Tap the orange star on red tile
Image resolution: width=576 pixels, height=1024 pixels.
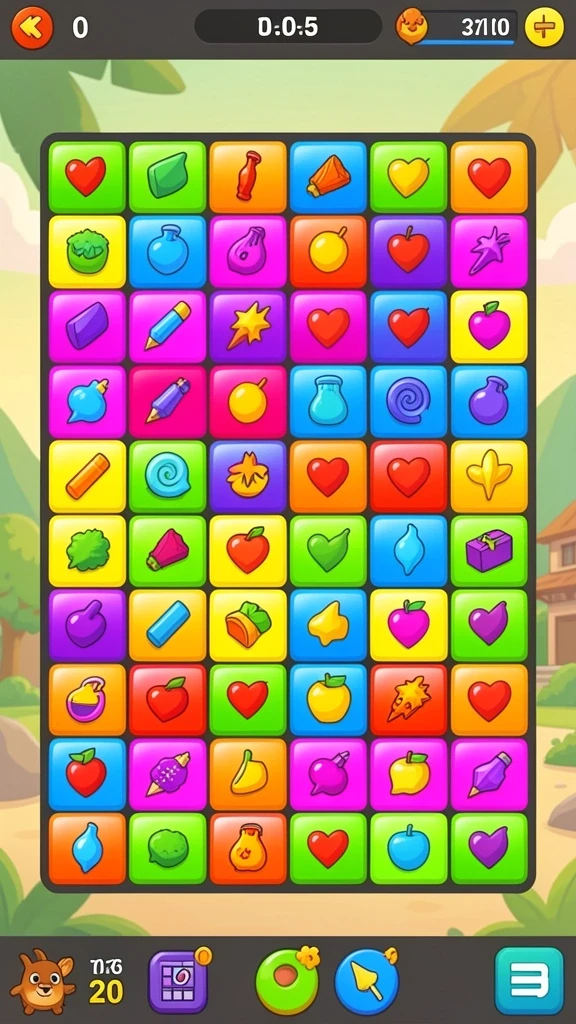(409, 699)
